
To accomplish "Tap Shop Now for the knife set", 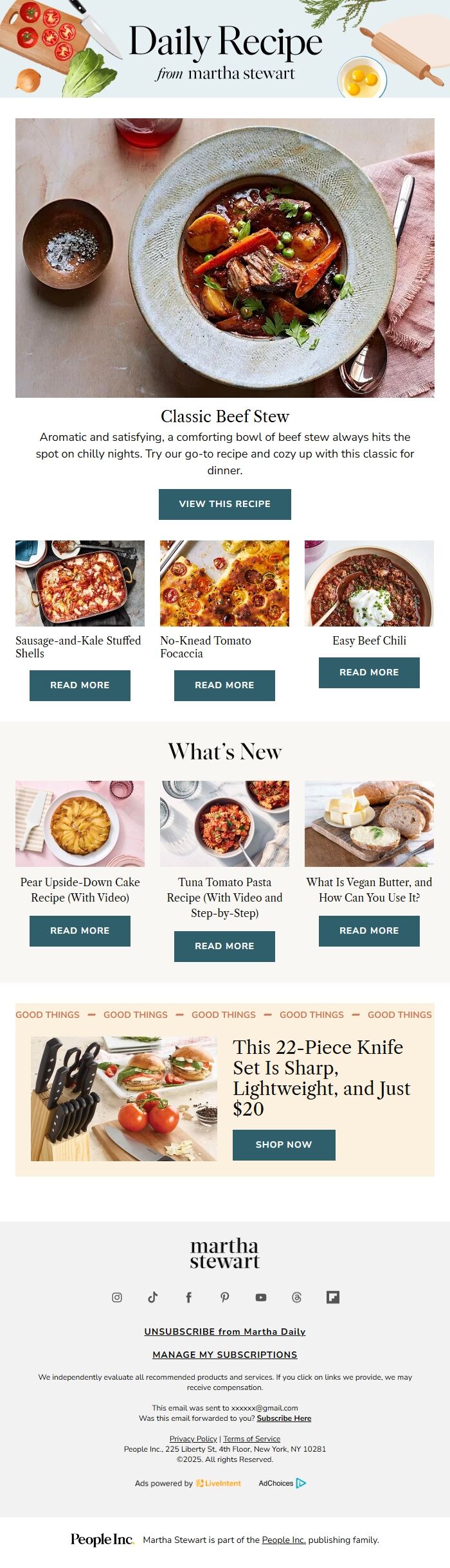I will click(283, 1145).
